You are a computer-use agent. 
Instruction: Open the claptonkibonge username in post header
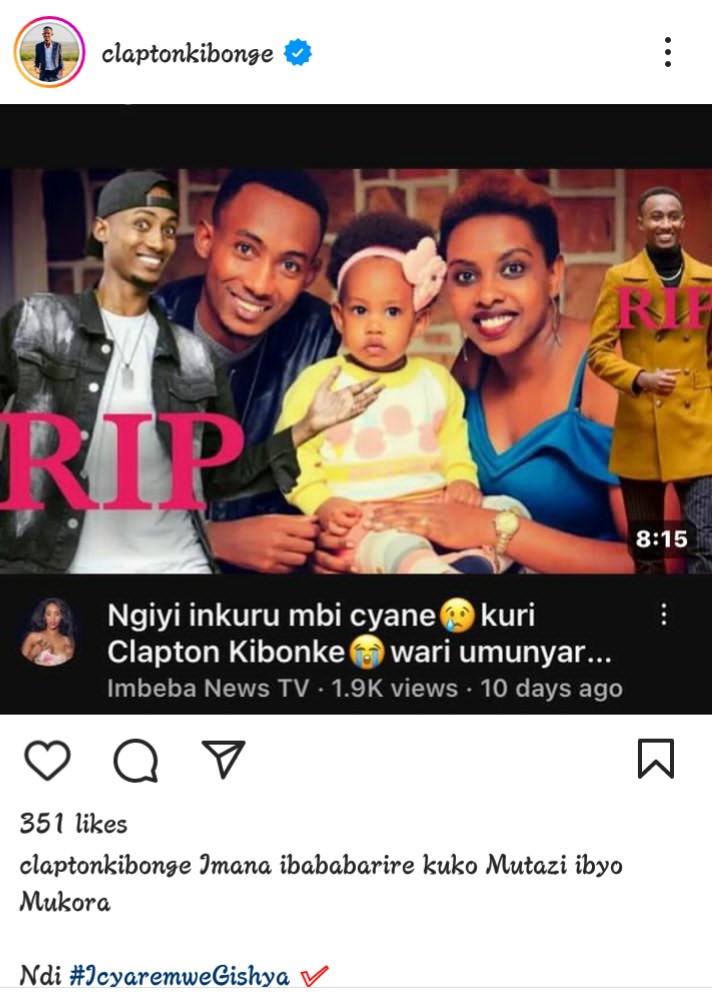187,53
